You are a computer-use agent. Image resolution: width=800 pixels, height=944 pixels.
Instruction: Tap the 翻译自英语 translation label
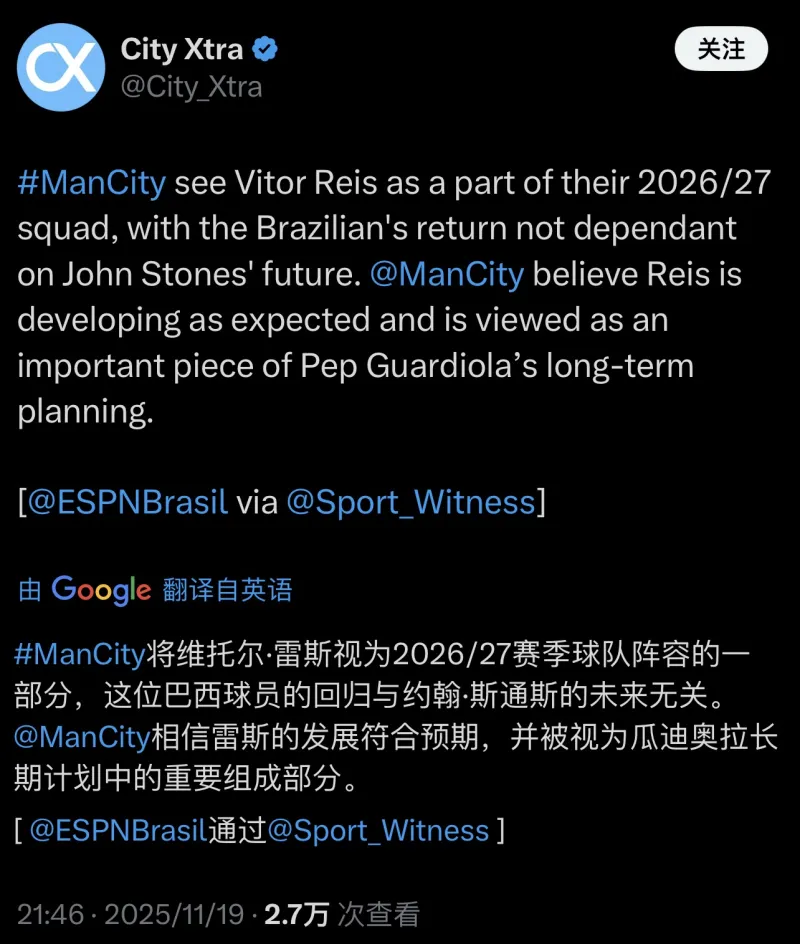click(x=228, y=590)
